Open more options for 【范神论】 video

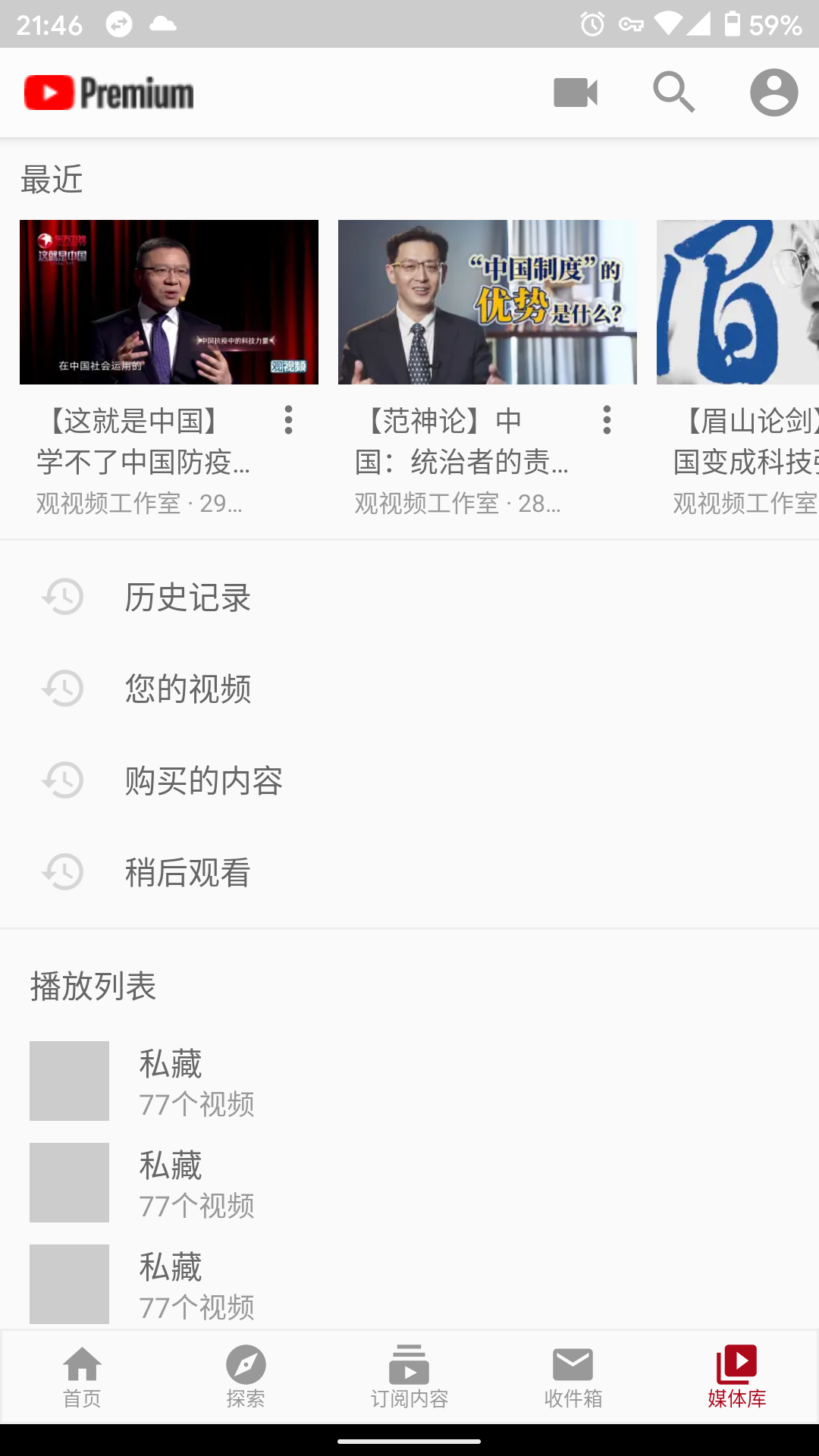click(x=607, y=419)
